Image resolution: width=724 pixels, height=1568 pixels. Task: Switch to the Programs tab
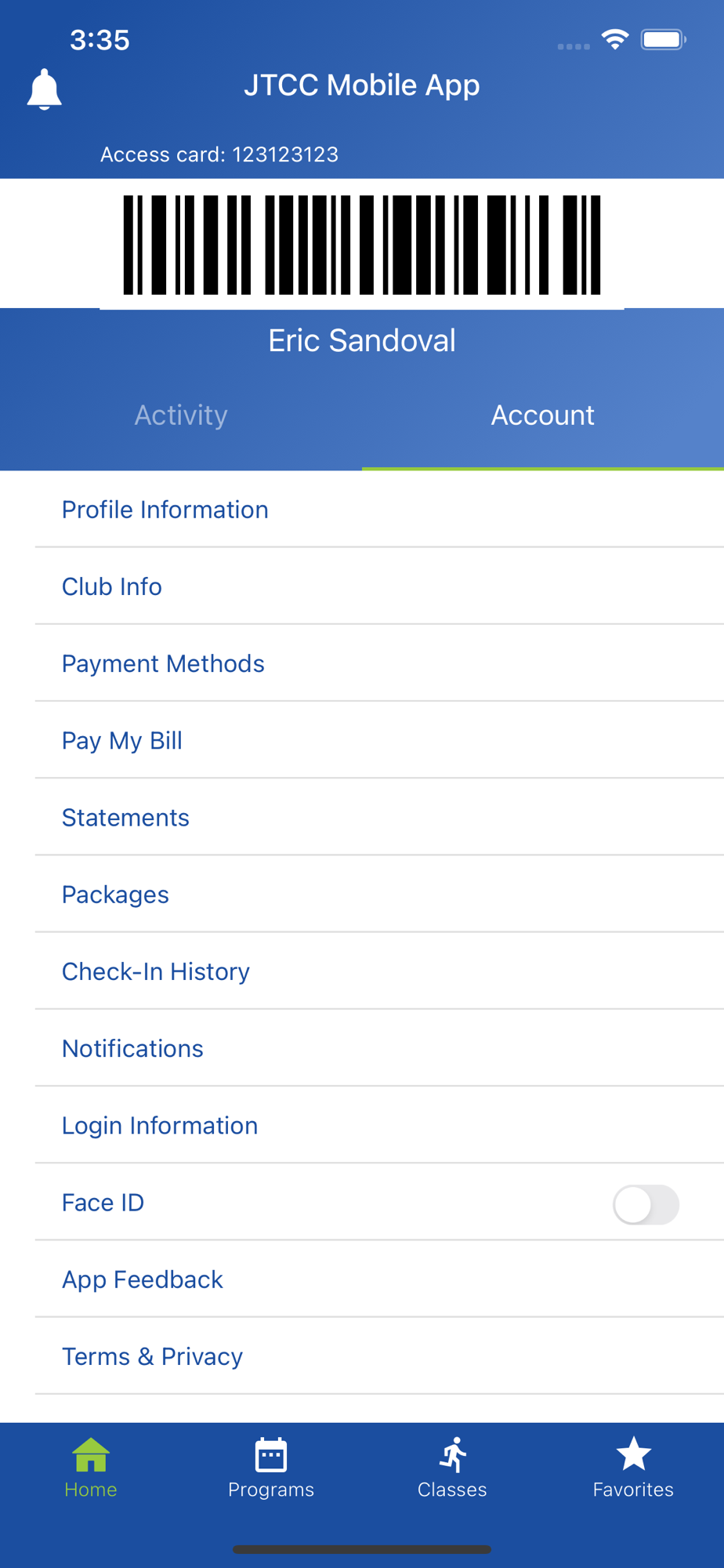271,1468
